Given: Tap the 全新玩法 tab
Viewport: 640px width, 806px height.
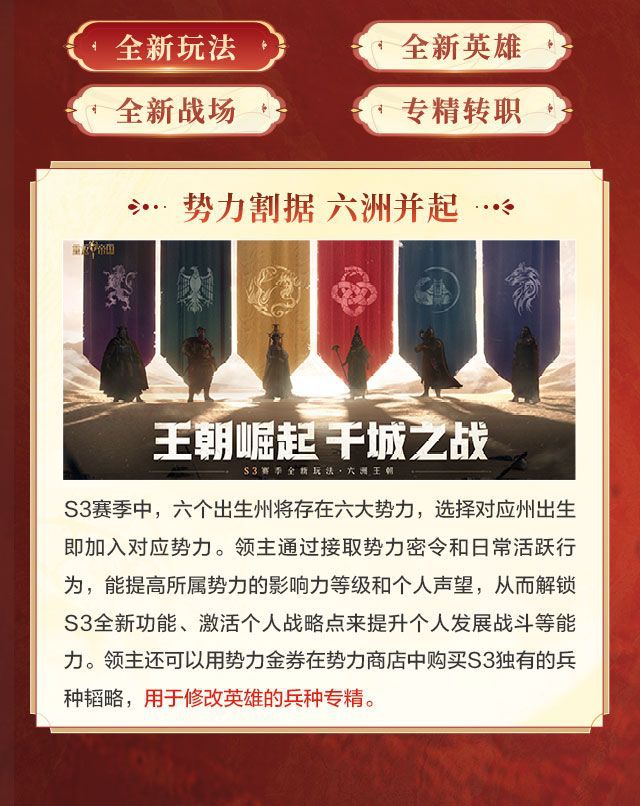Looking at the screenshot, I should 176,48.
